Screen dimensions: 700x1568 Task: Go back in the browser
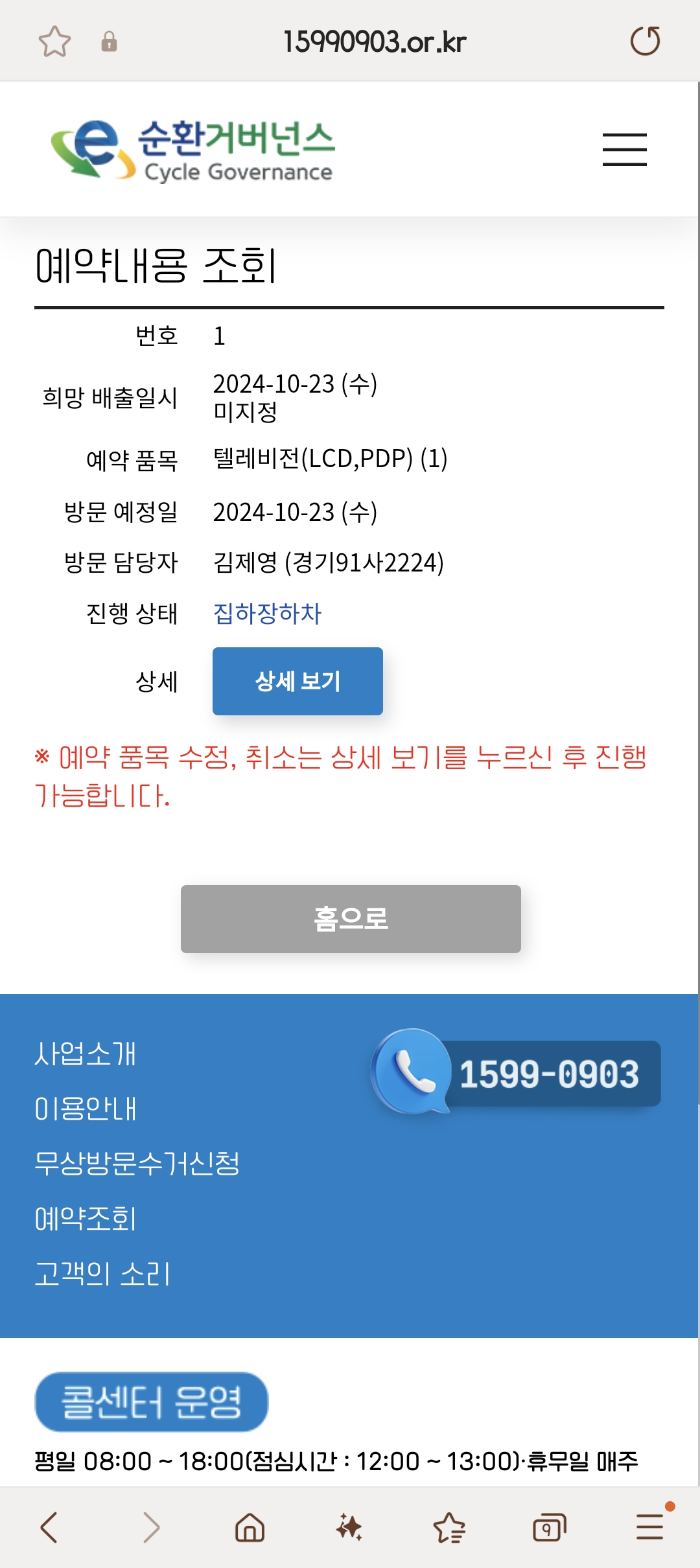point(49,1528)
